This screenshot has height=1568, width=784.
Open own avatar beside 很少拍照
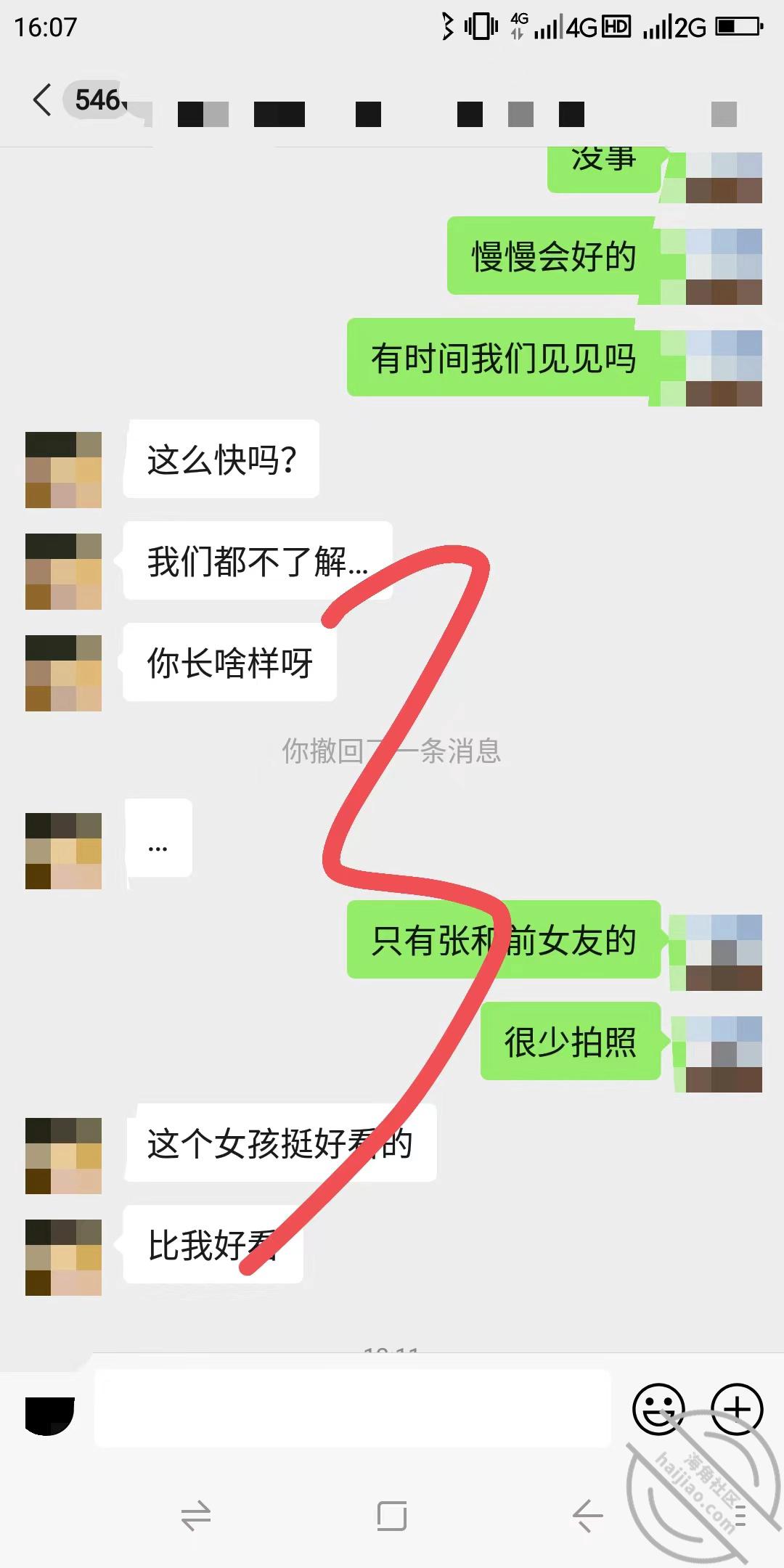[724, 1054]
